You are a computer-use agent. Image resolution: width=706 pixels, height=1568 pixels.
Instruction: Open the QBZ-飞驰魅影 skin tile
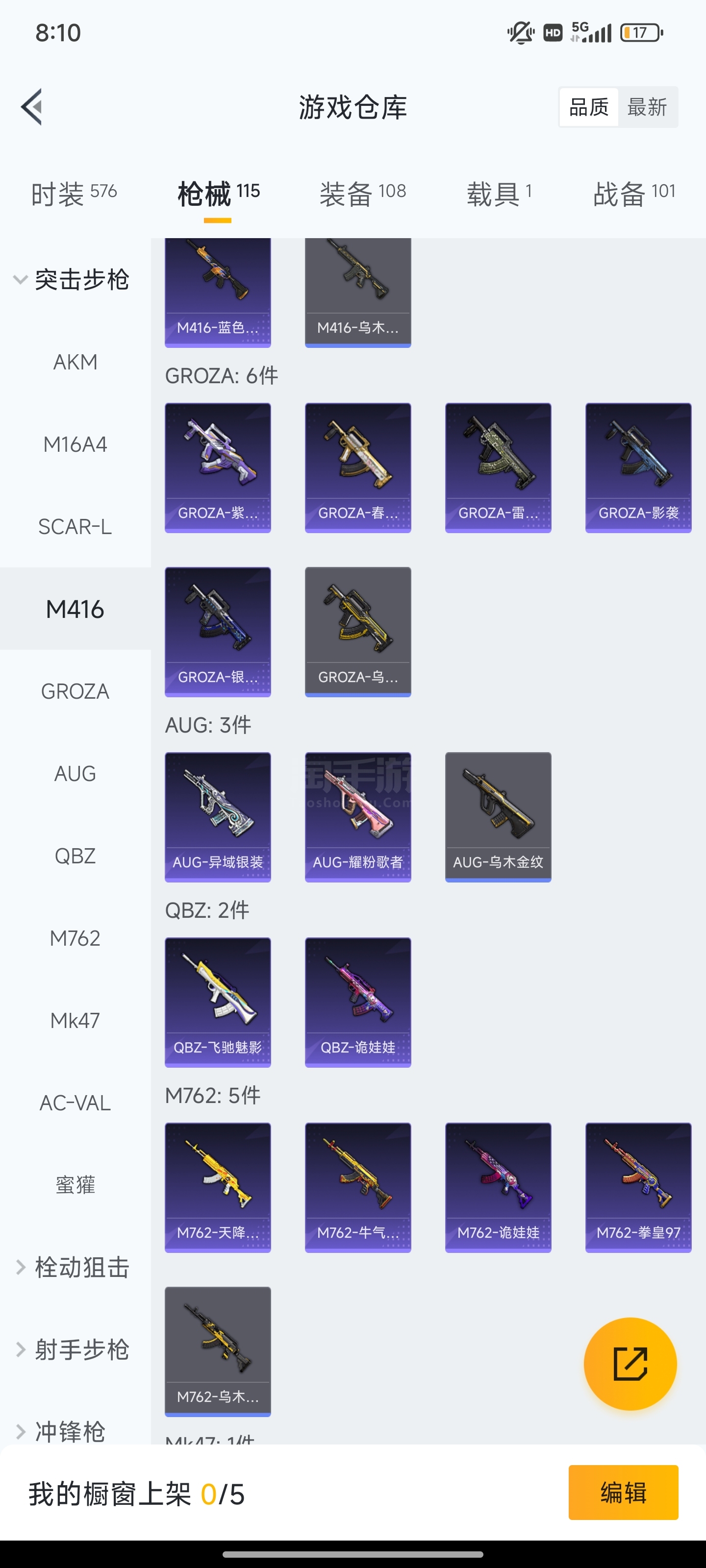pyautogui.click(x=218, y=1002)
